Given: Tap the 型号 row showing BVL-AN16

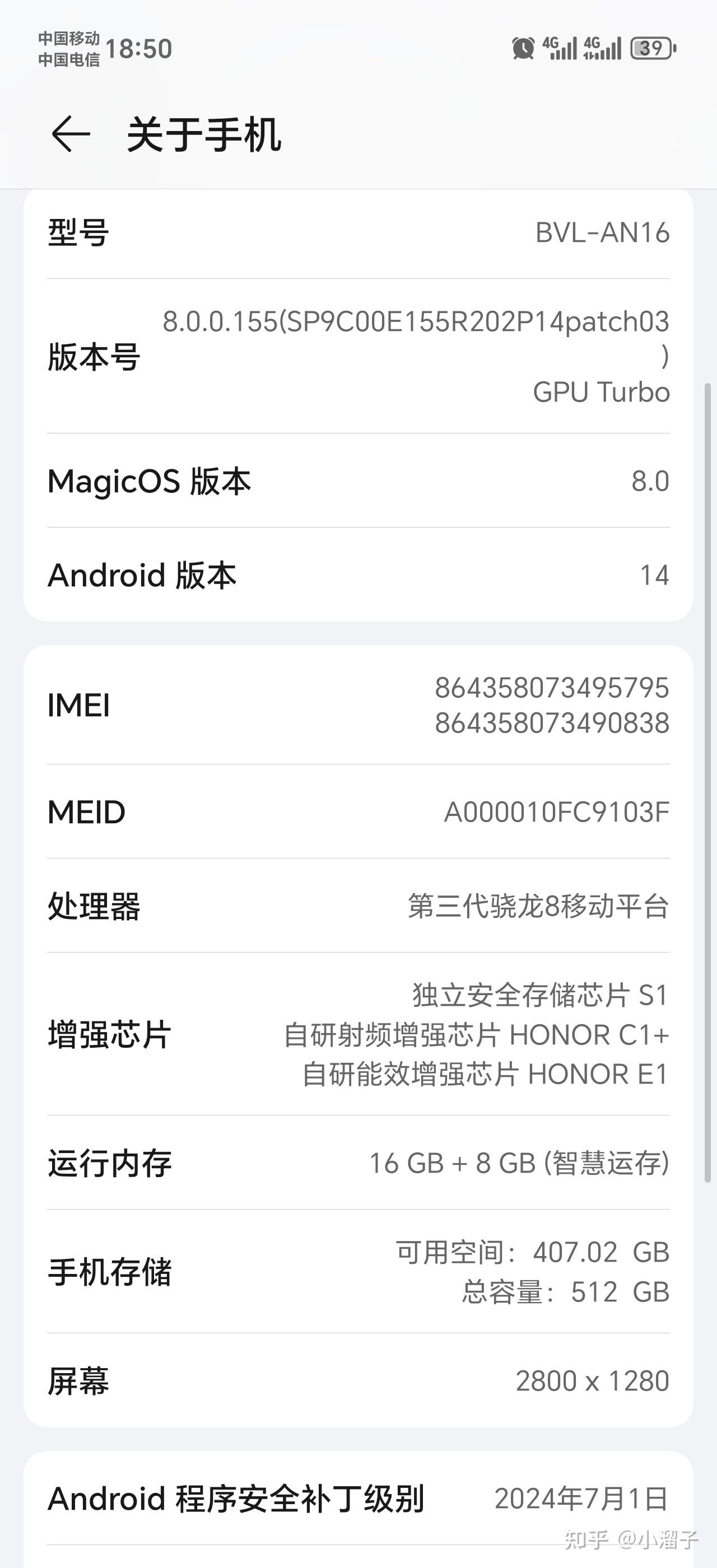Looking at the screenshot, I should point(358,233).
